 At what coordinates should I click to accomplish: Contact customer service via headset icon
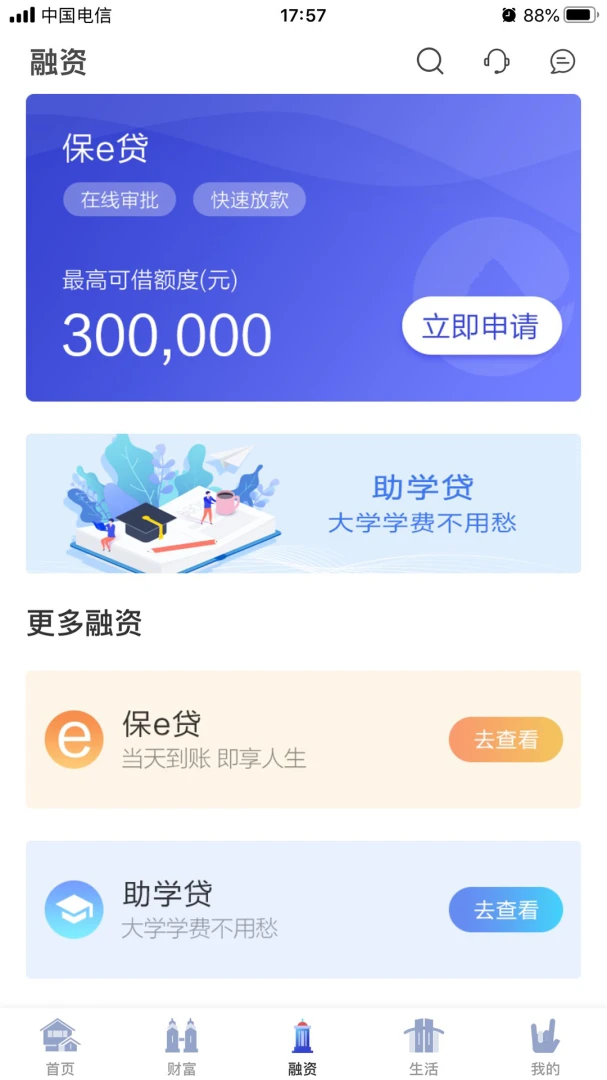coord(496,61)
